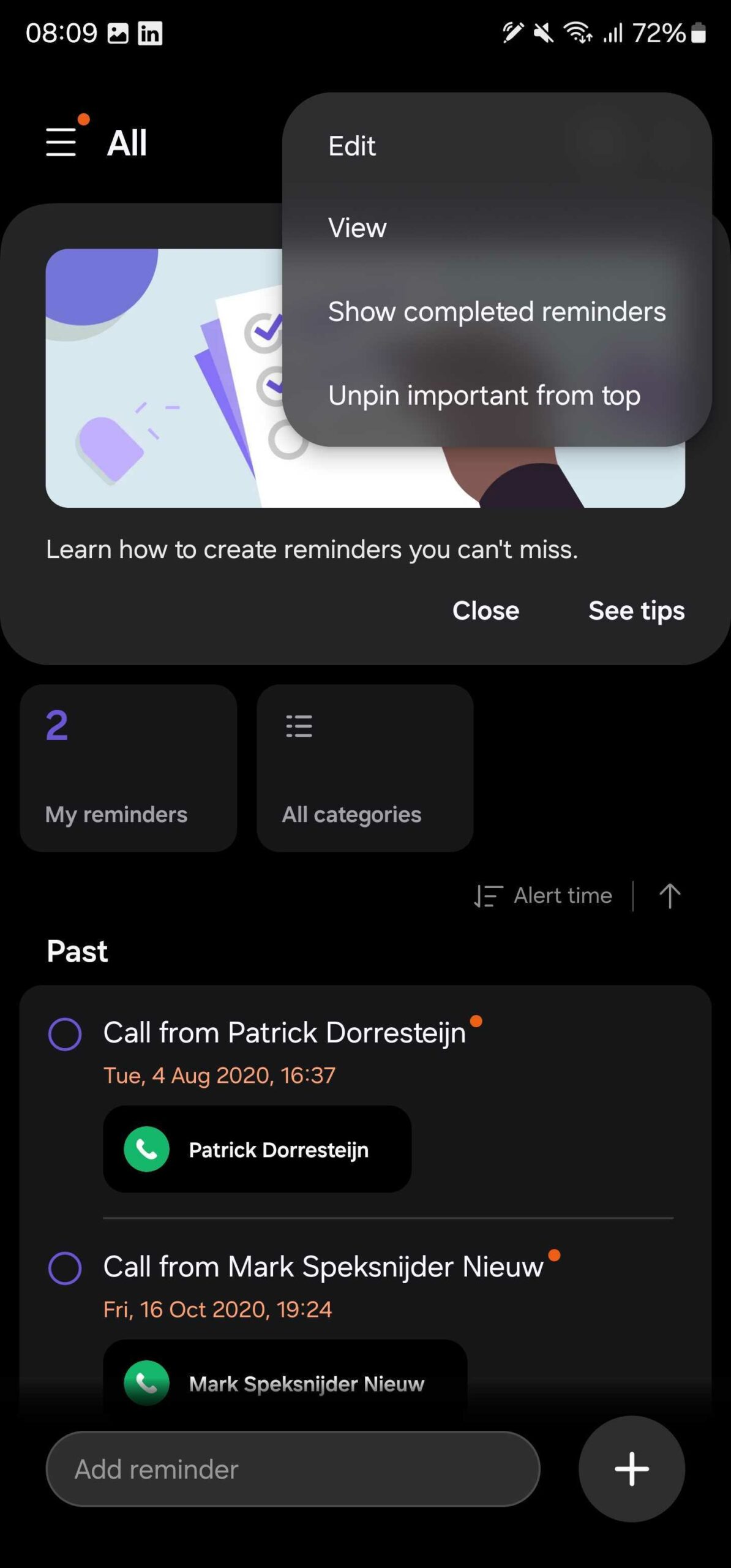
Task: Select Show completed reminders
Action: pos(497,312)
